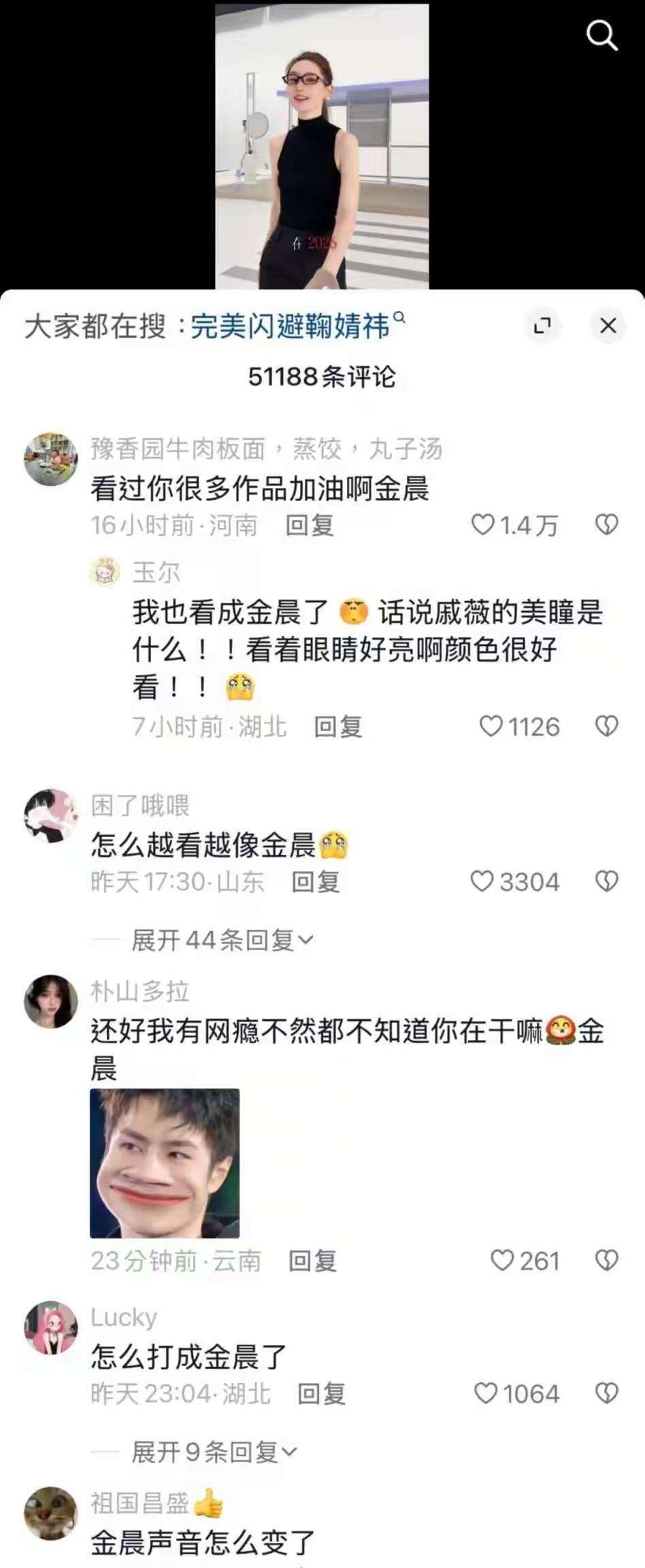Reply to 玉尔's comment

[337, 727]
